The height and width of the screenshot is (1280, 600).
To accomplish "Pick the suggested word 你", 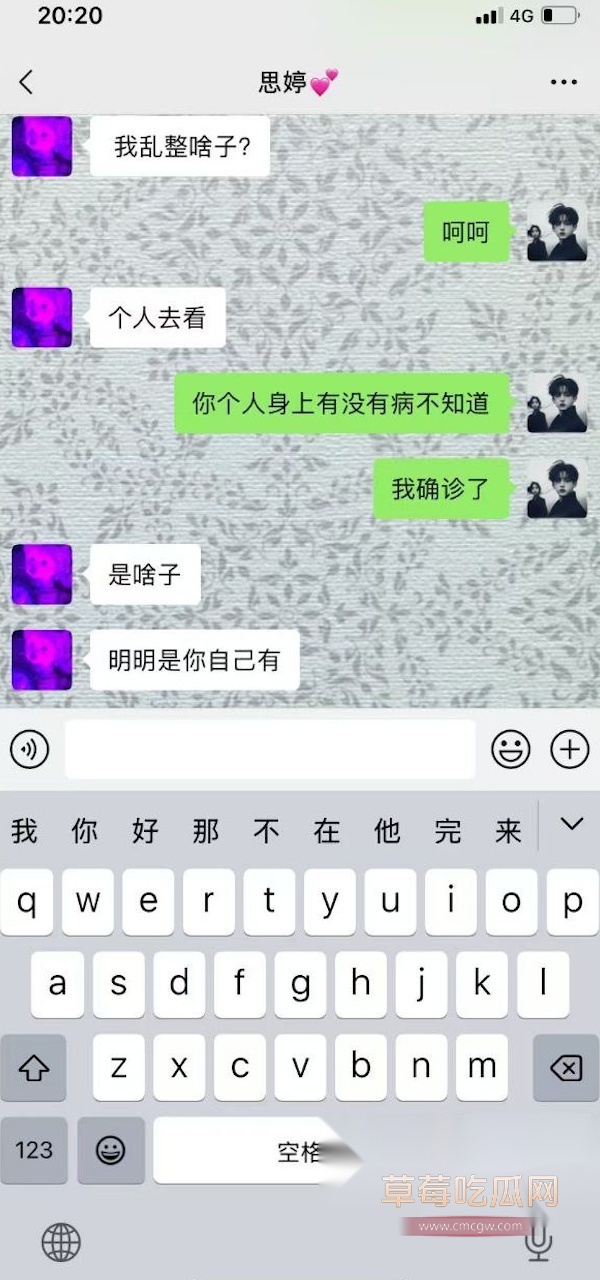I will pyautogui.click(x=85, y=831).
